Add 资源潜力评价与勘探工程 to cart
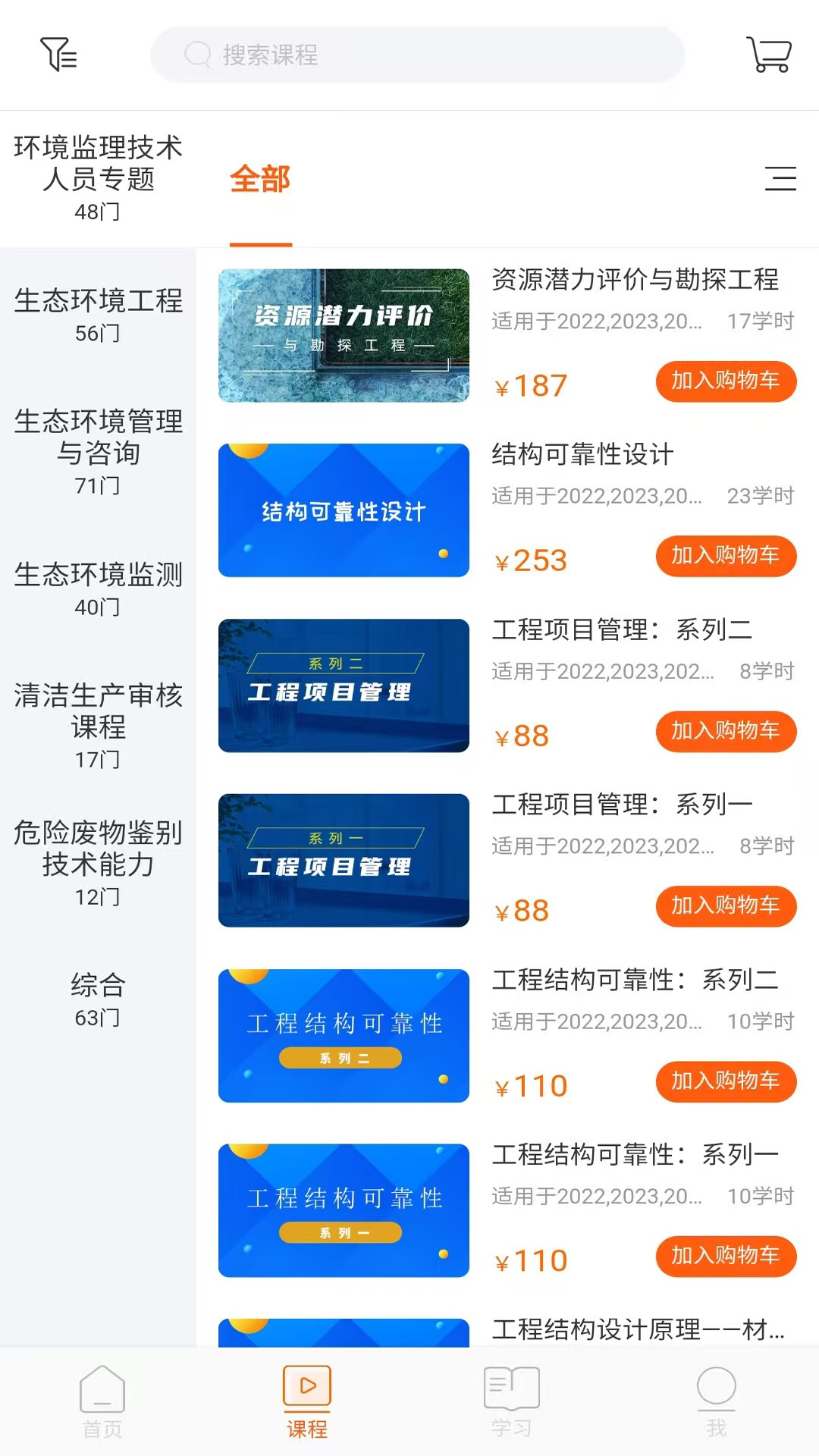This screenshot has height=1456, width=819. coord(724,381)
